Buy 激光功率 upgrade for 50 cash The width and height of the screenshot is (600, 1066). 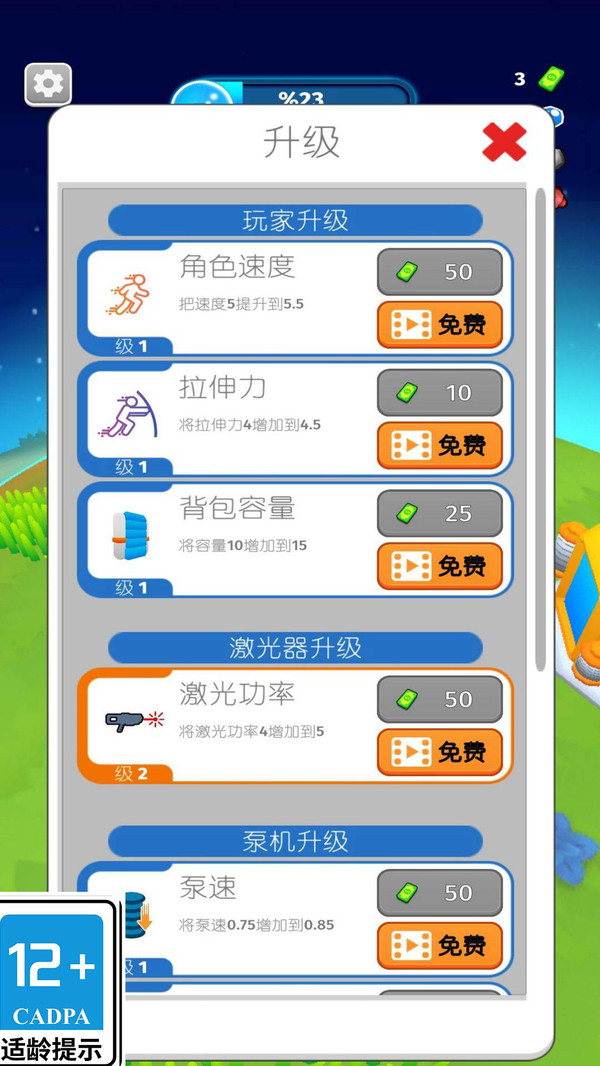coord(440,699)
